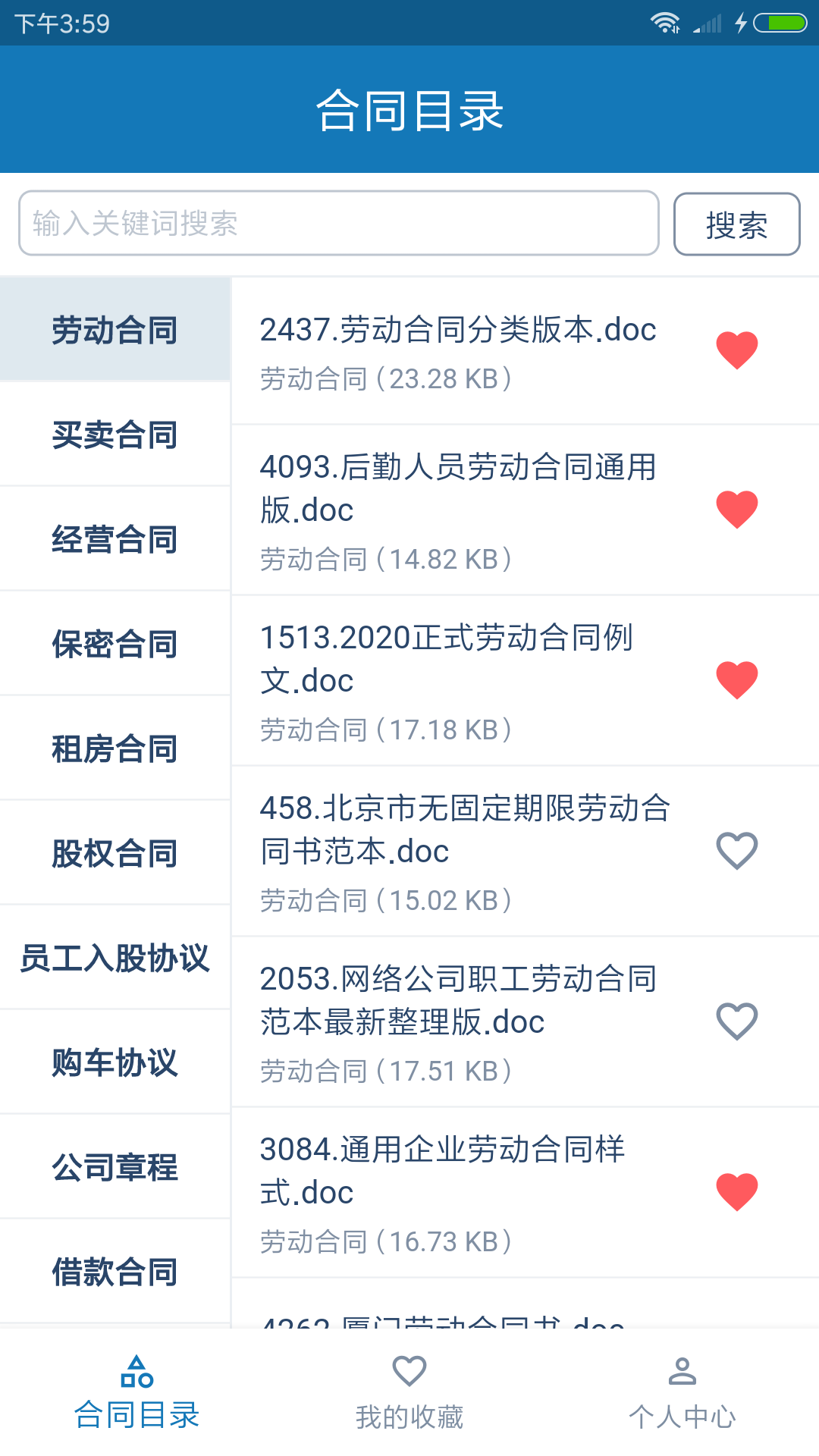
Task: Open the 租房合同 category
Action: tap(115, 748)
